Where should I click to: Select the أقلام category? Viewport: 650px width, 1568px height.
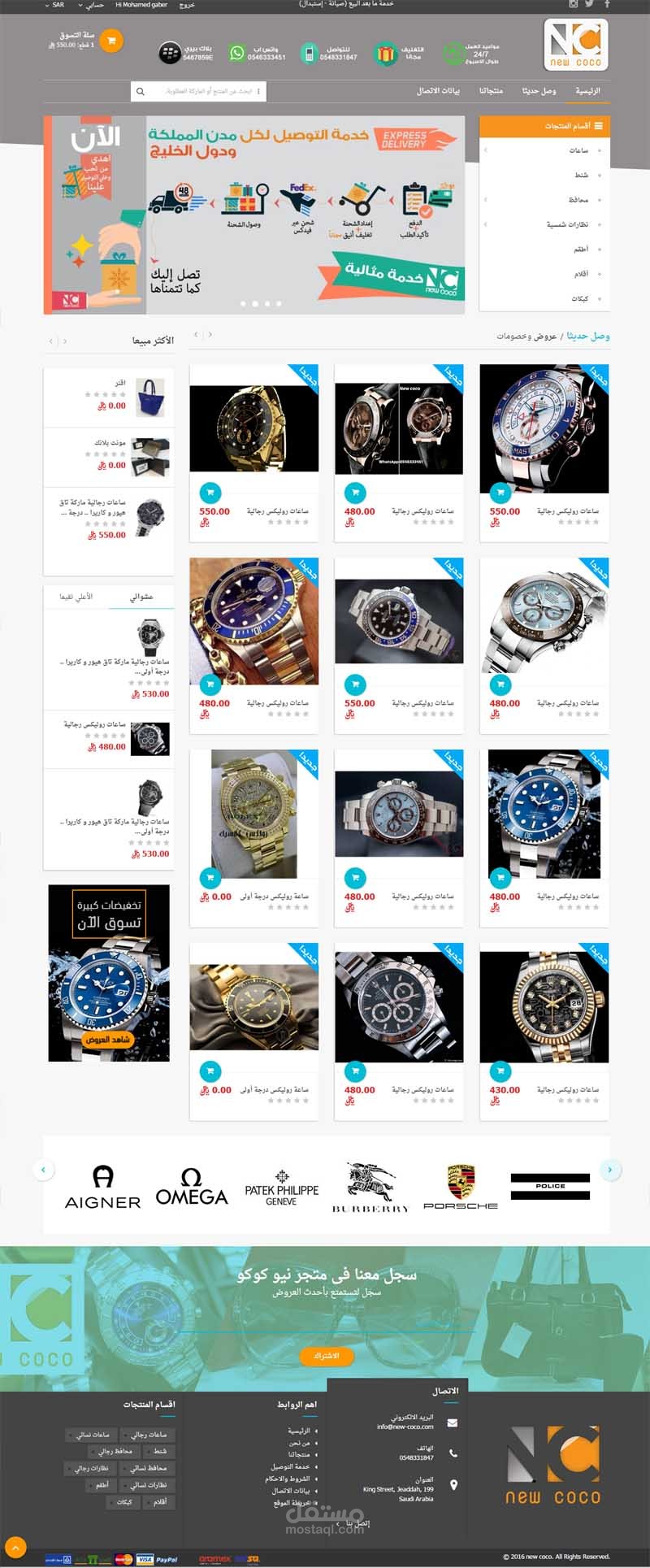pos(580,274)
